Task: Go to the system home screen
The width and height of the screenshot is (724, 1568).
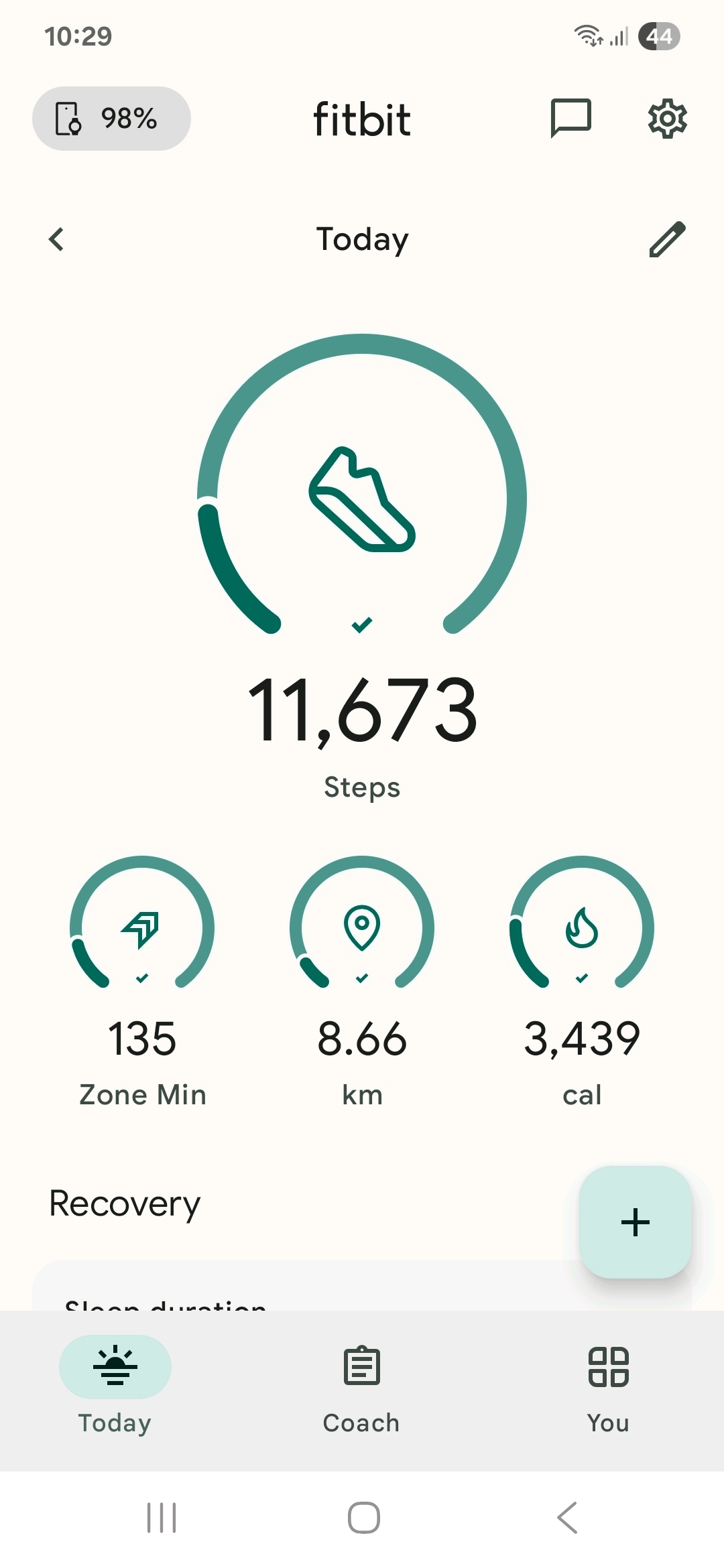Action: 363,1518
